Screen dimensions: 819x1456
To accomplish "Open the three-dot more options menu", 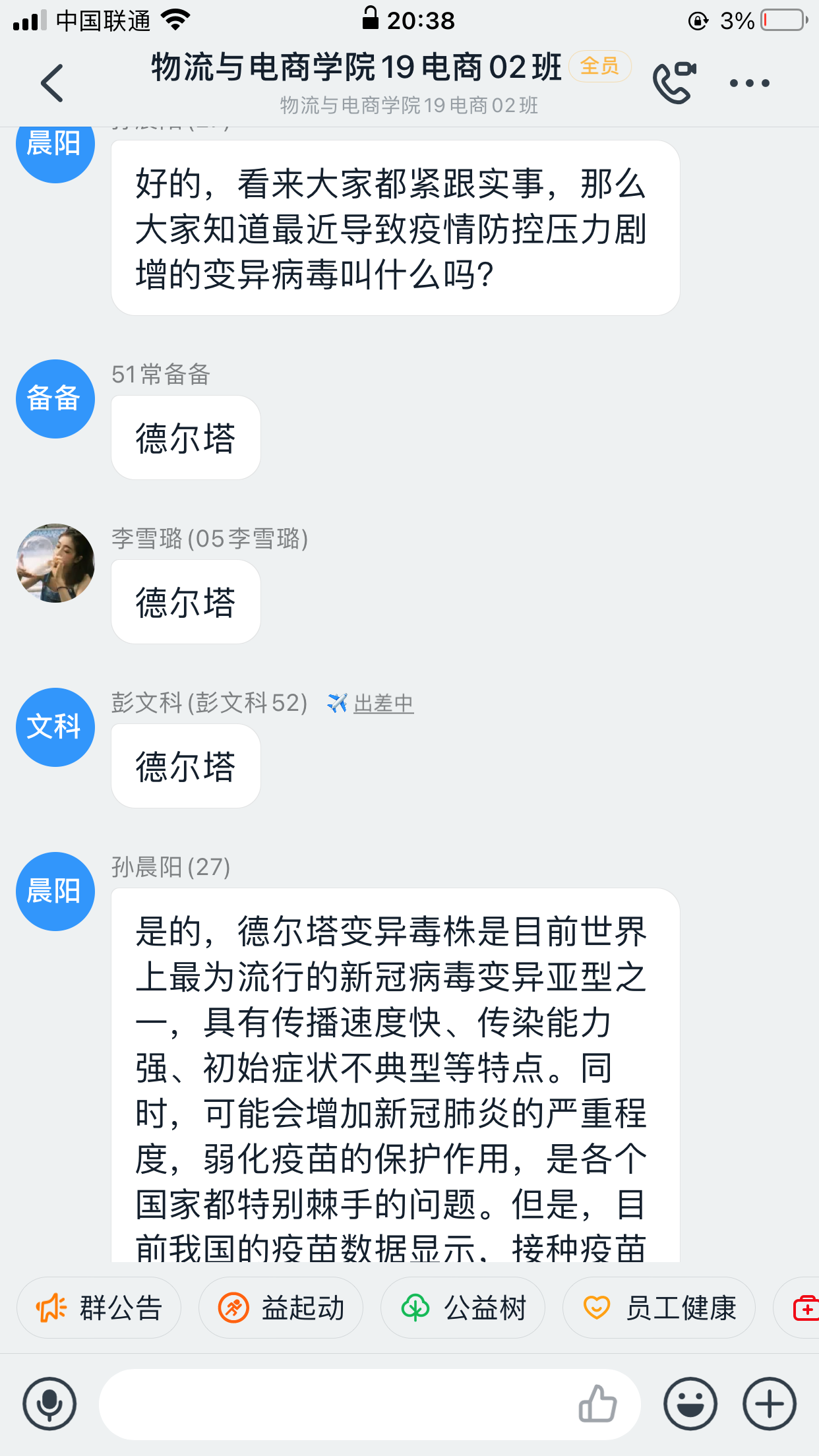I will (x=749, y=84).
